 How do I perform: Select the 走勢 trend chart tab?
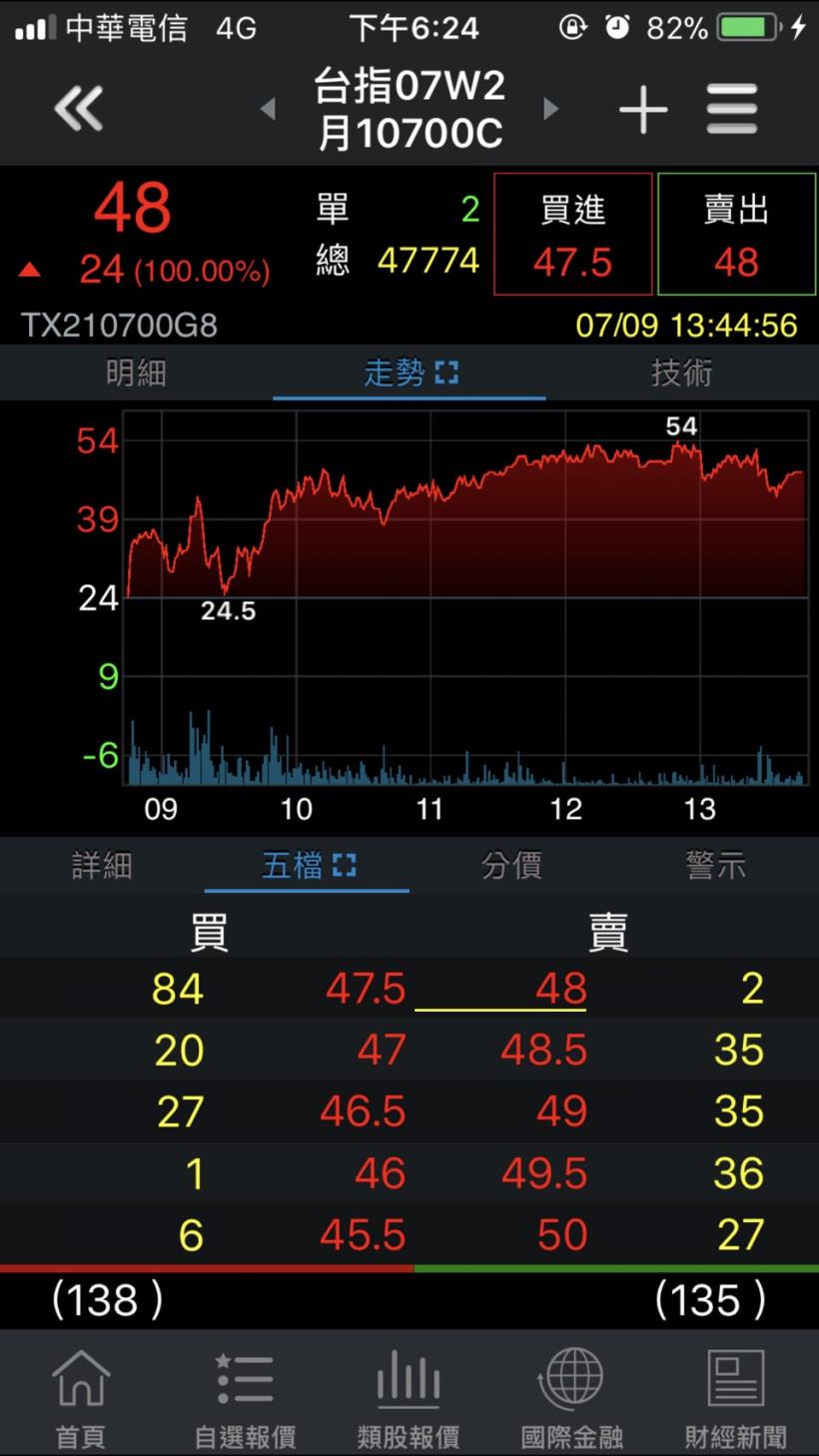point(409,373)
